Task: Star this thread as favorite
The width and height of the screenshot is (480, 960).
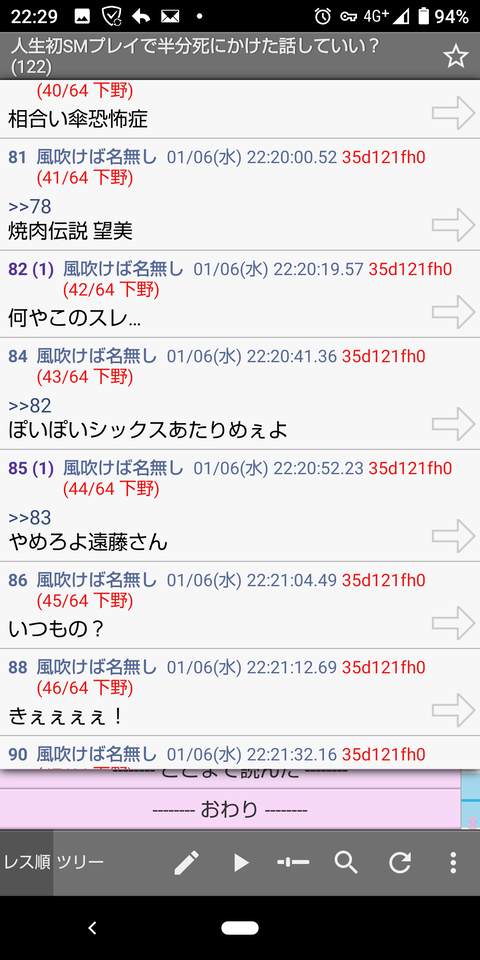Action: pos(455,56)
